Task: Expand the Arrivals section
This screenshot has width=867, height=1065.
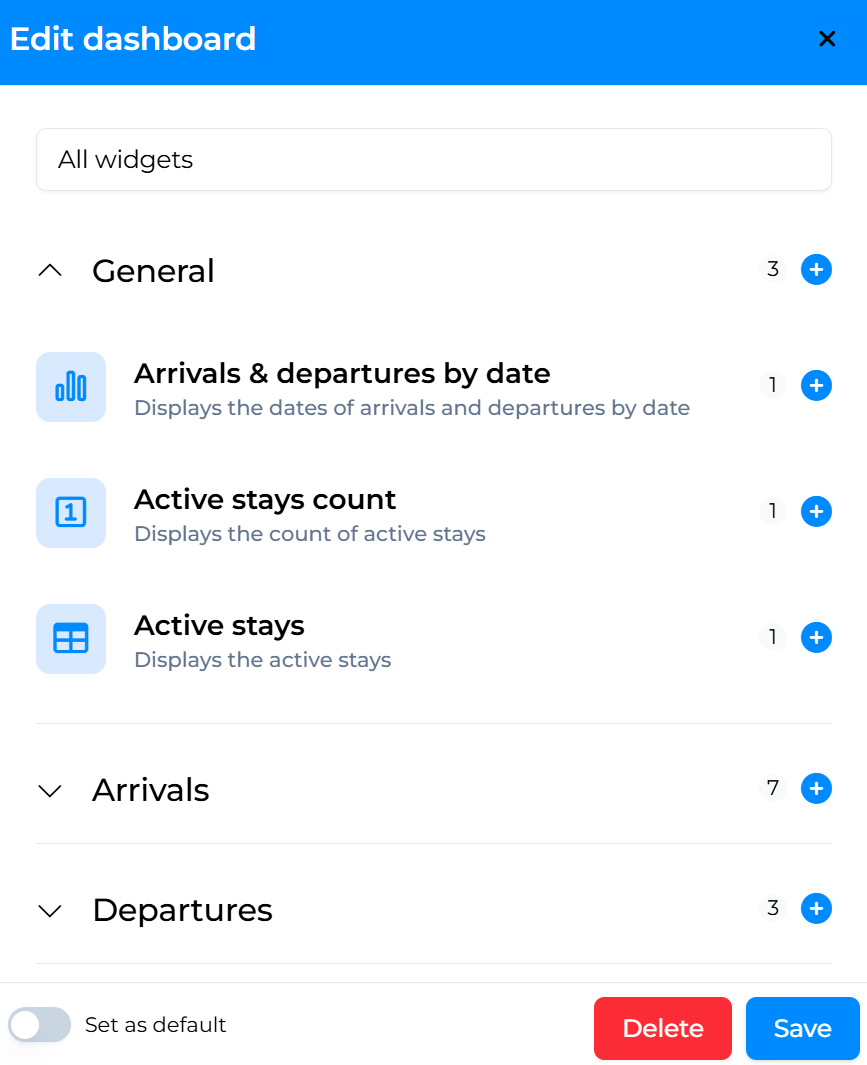Action: 50,791
